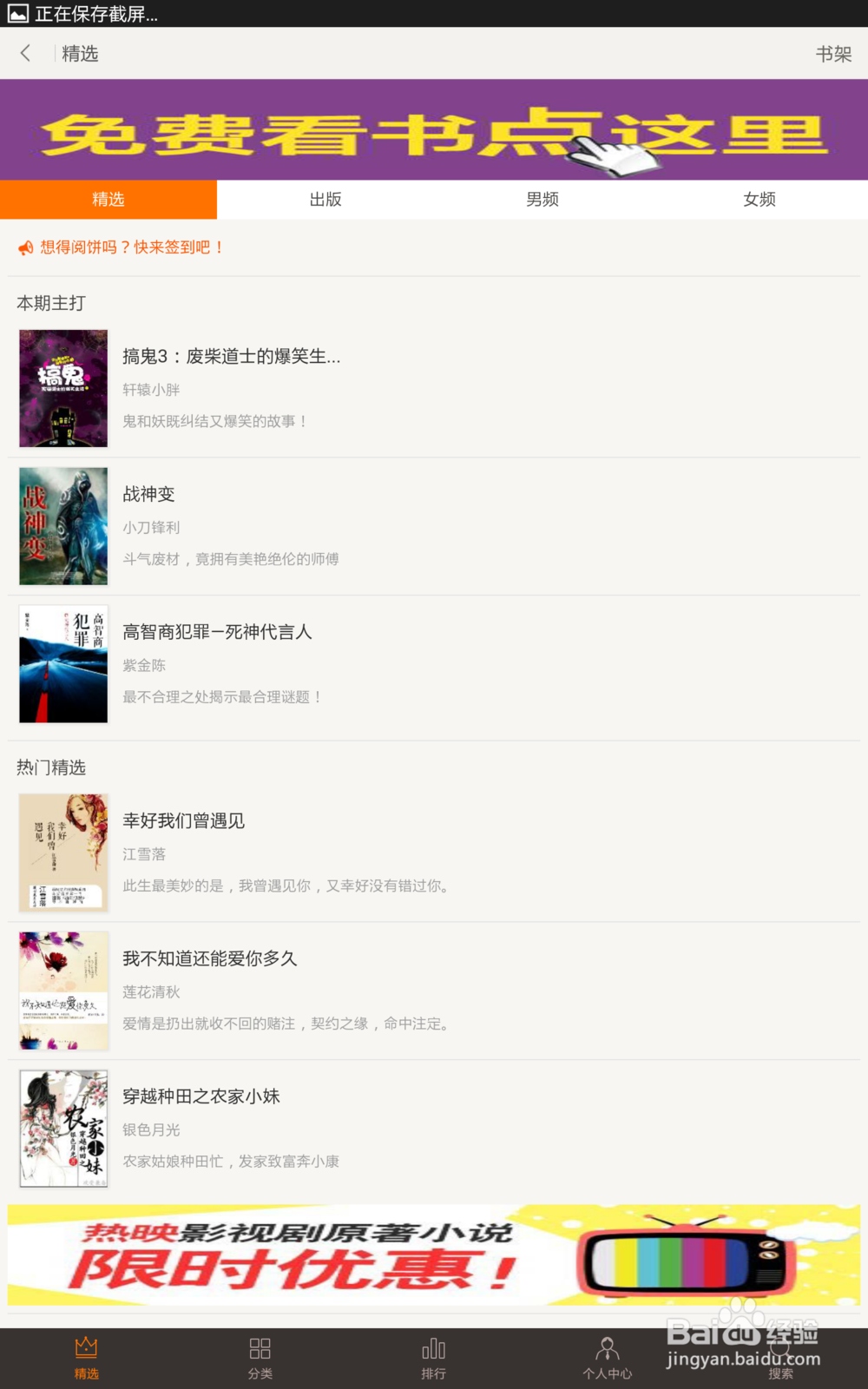Click the announcement megaphone icon

23,247
